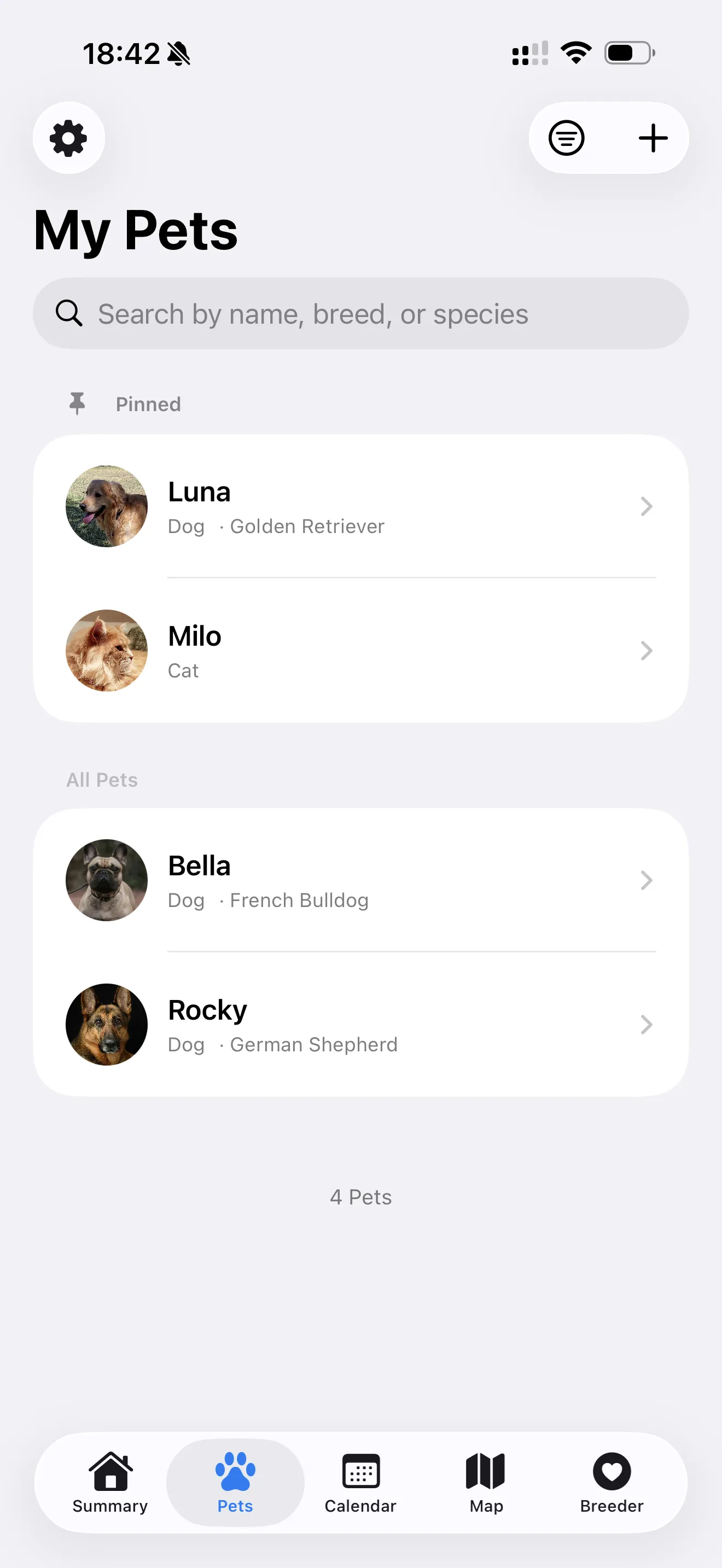The image size is (722, 1568).
Task: Open Luna's pet profile
Action: pyautogui.click(x=360, y=506)
